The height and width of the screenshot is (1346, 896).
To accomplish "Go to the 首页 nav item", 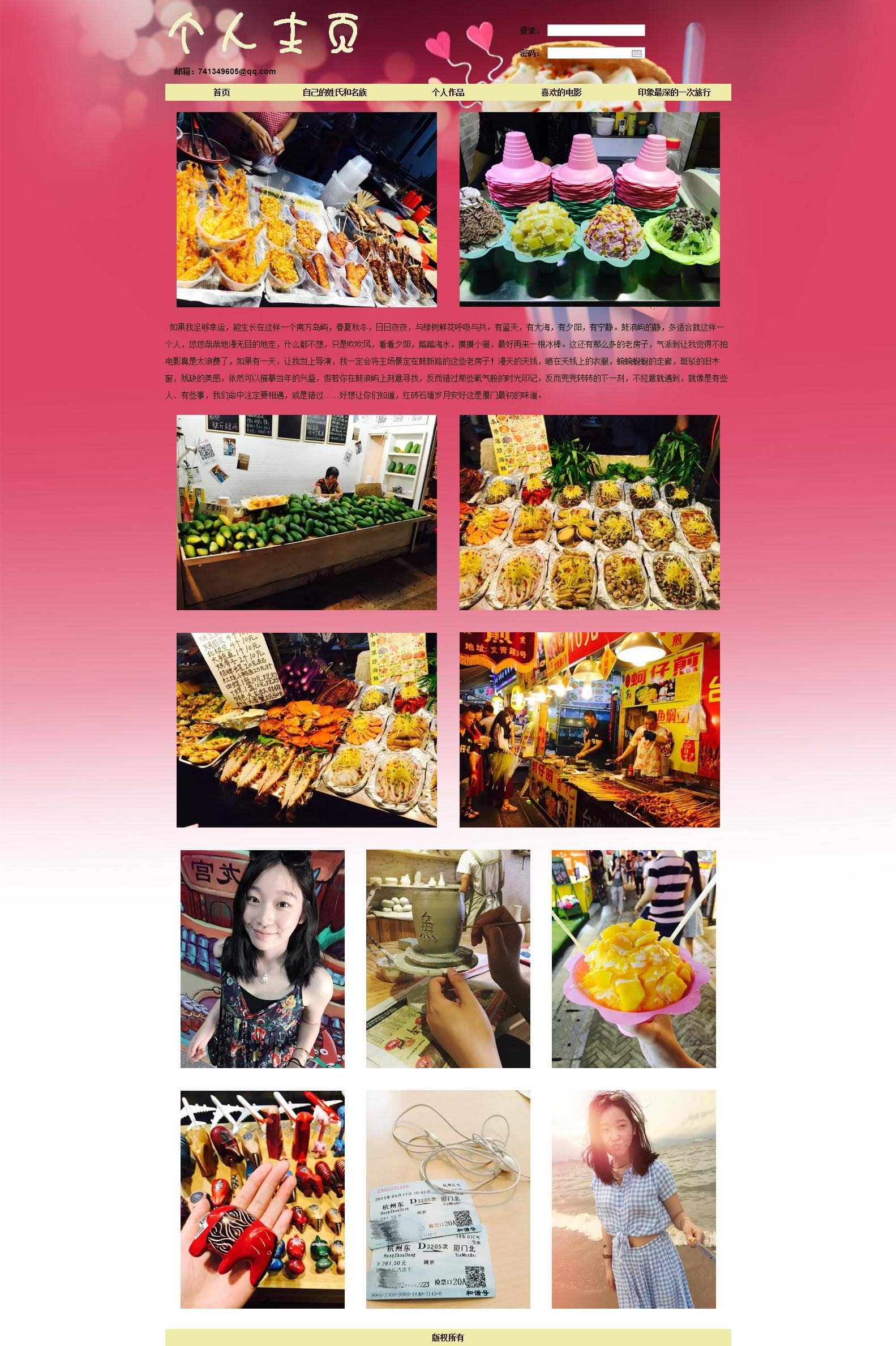I will [x=221, y=92].
